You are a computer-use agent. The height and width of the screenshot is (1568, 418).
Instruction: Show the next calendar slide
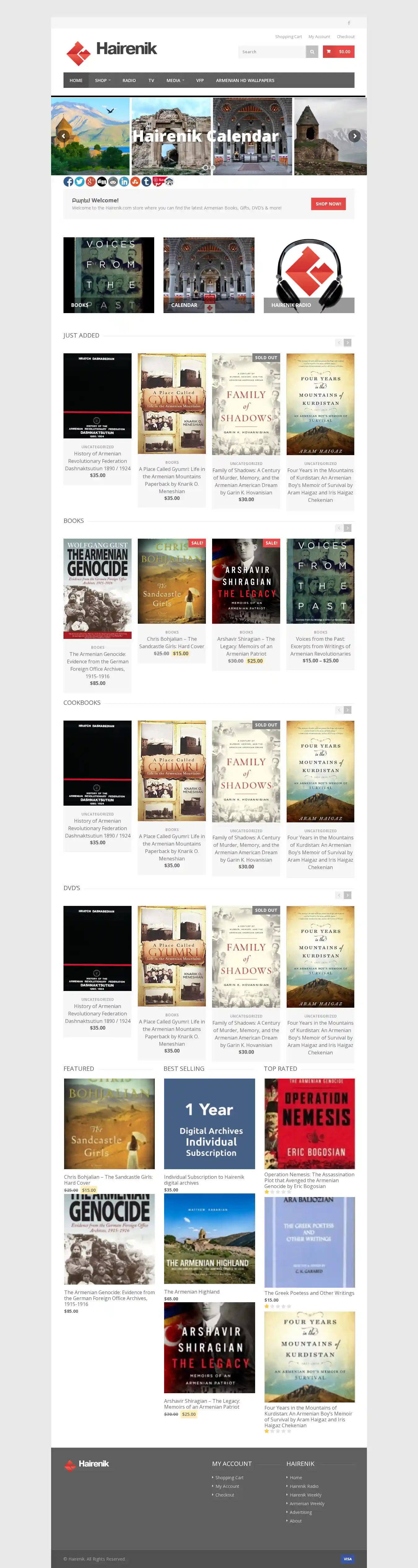[355, 136]
